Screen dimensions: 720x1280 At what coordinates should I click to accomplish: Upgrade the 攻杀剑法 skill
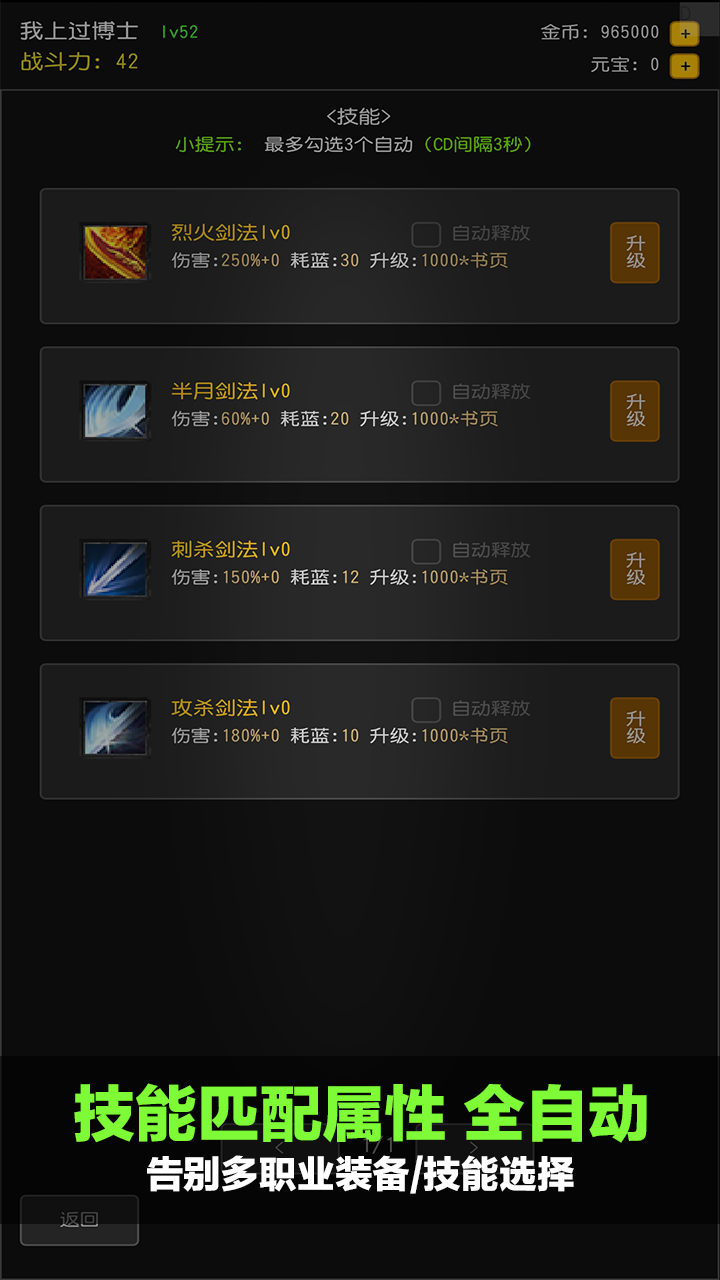[635, 728]
